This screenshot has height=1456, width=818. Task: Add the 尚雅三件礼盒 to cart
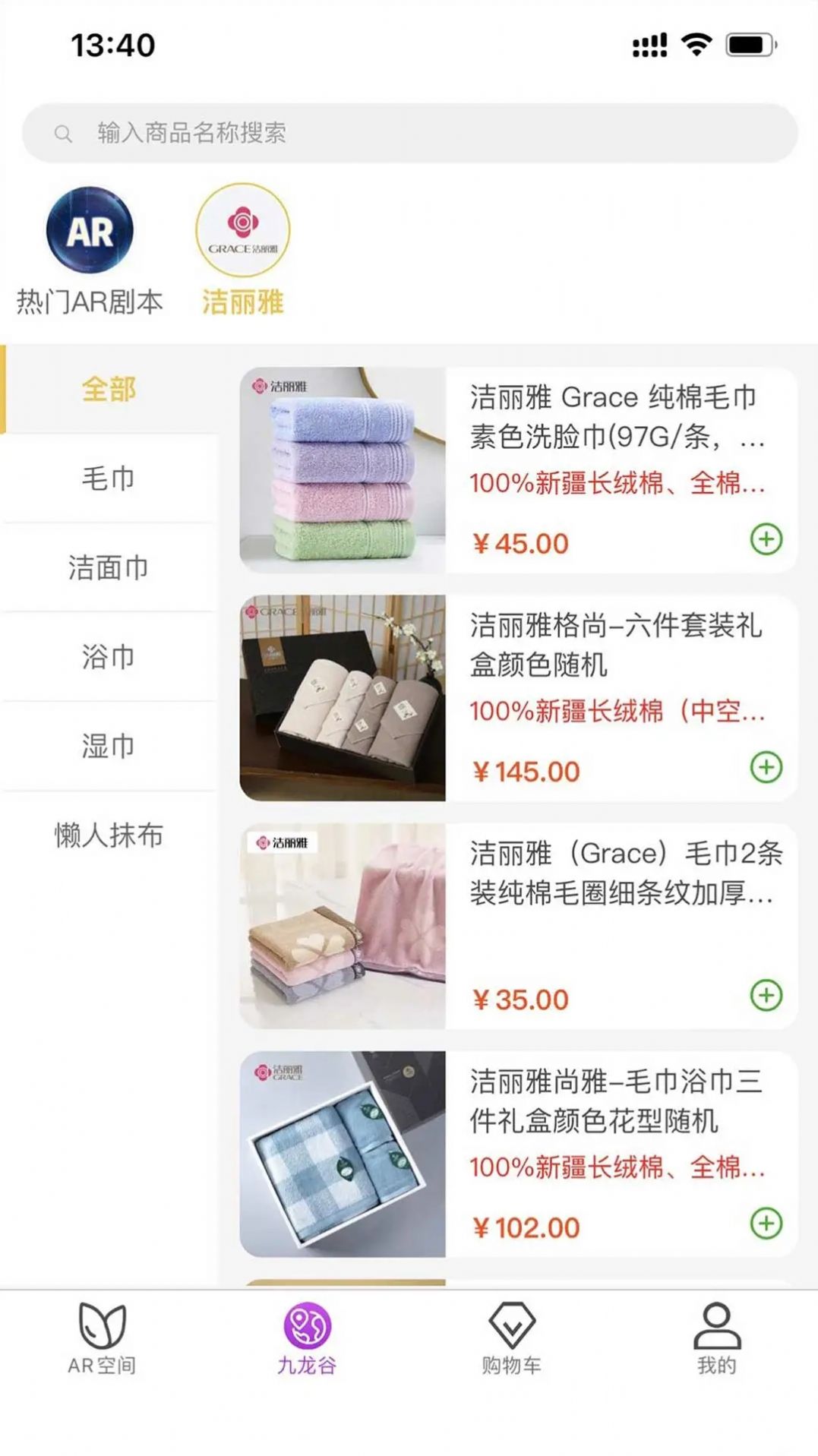tap(766, 1223)
